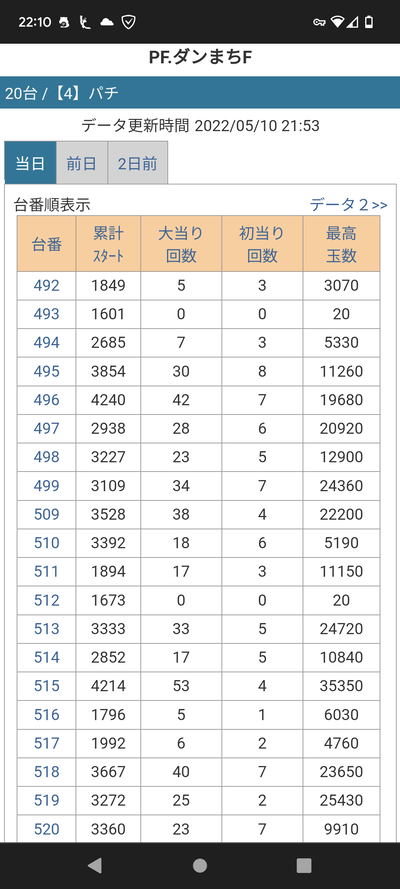Tap machine number 513 link
This screenshot has width=400, height=889.
[46, 629]
